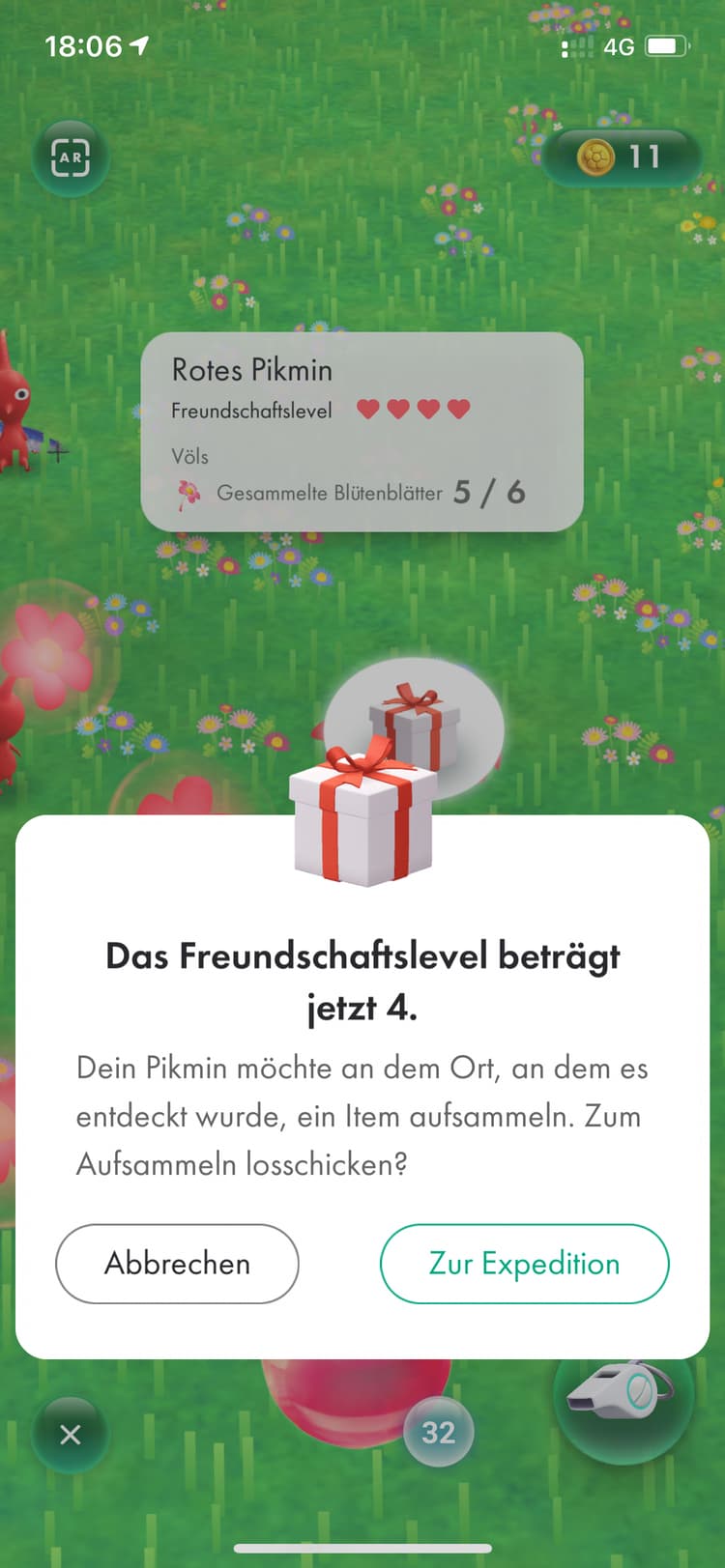Open the coin counter showing 11
The height and width of the screenshot is (1568, 725).
(620, 157)
